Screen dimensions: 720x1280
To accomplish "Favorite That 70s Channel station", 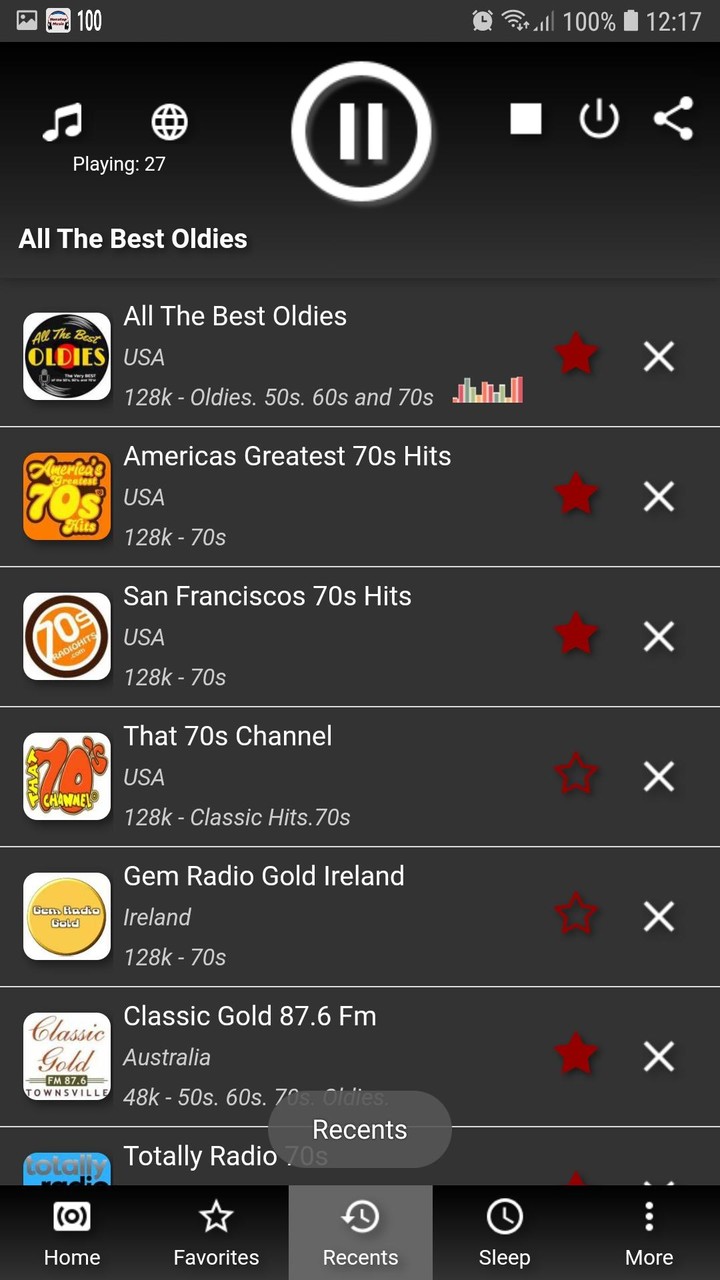I will pos(577,774).
